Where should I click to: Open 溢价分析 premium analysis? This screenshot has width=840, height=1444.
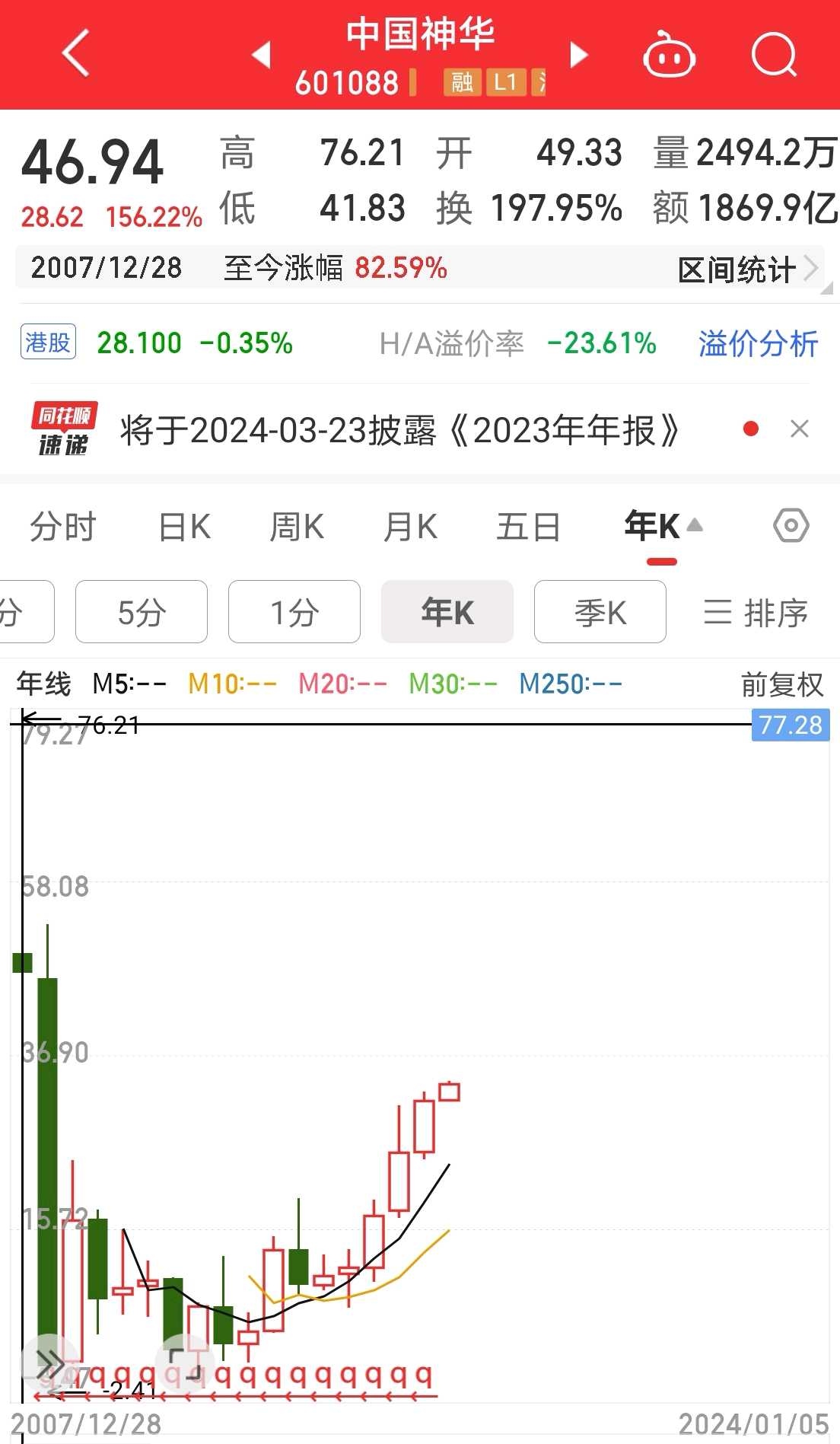pyautogui.click(x=757, y=345)
